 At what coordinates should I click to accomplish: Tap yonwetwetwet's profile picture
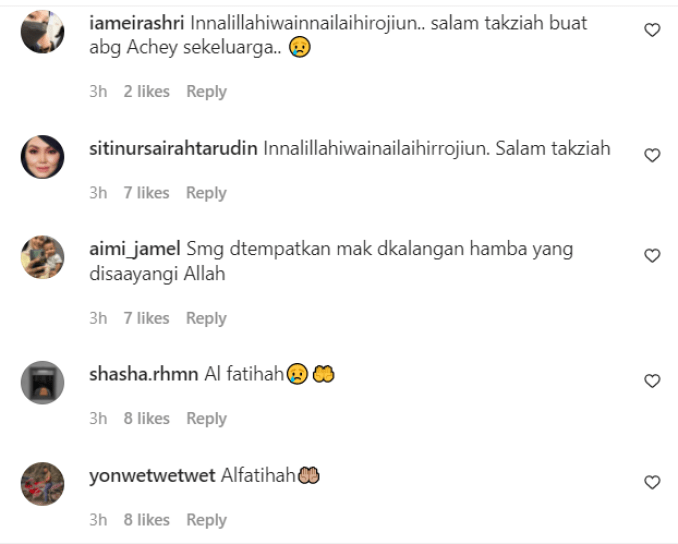pyautogui.click(x=43, y=483)
